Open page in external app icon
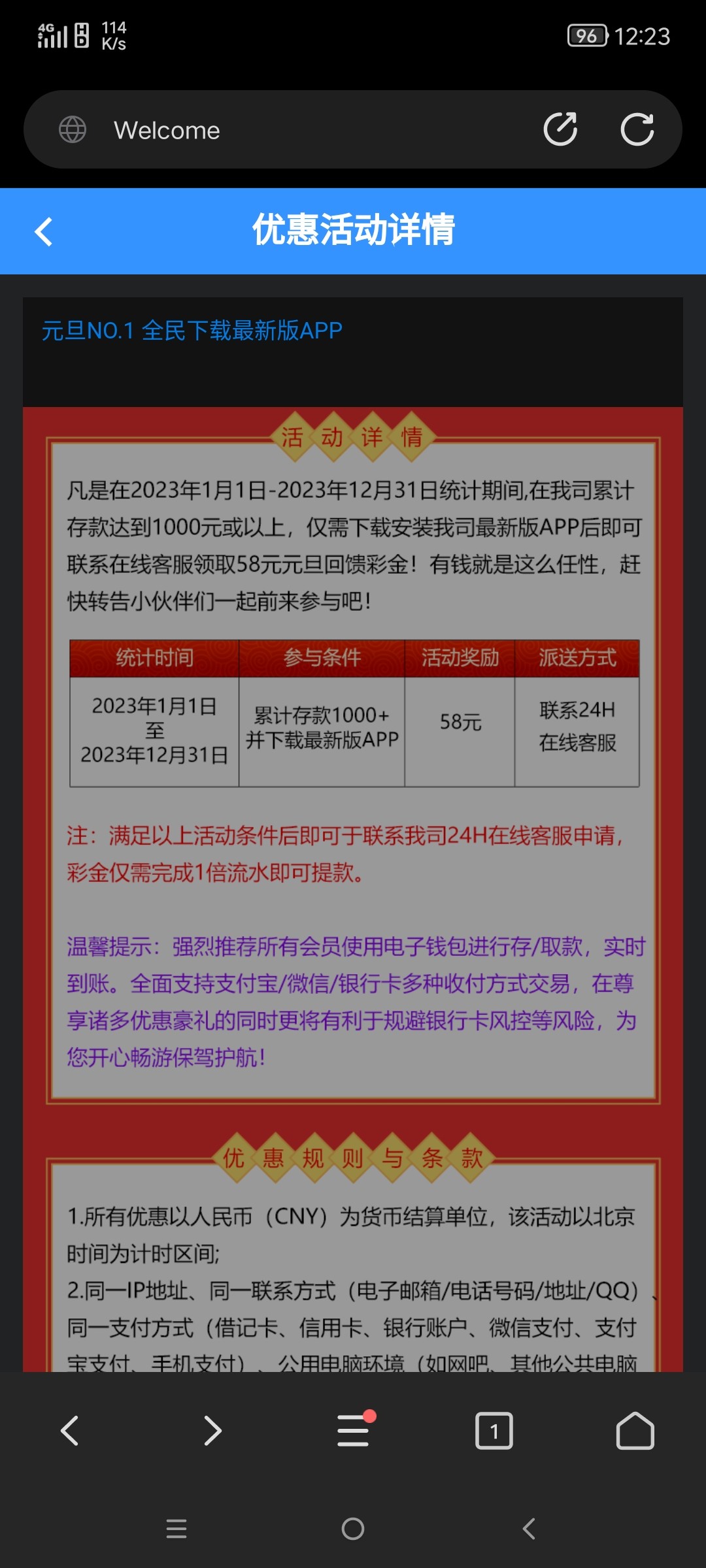 click(x=560, y=129)
